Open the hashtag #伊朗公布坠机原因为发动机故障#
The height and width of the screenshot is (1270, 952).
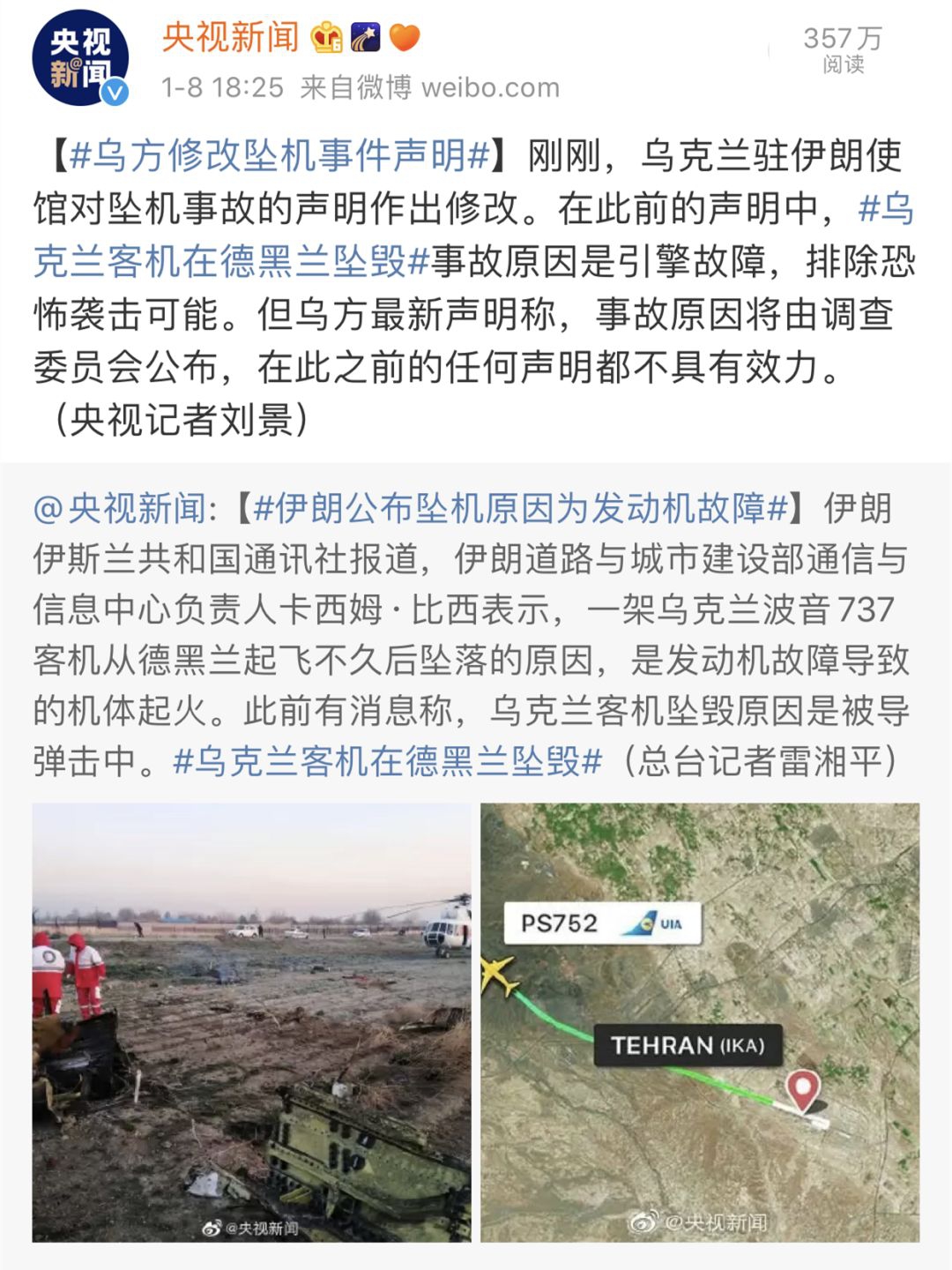(x=520, y=508)
